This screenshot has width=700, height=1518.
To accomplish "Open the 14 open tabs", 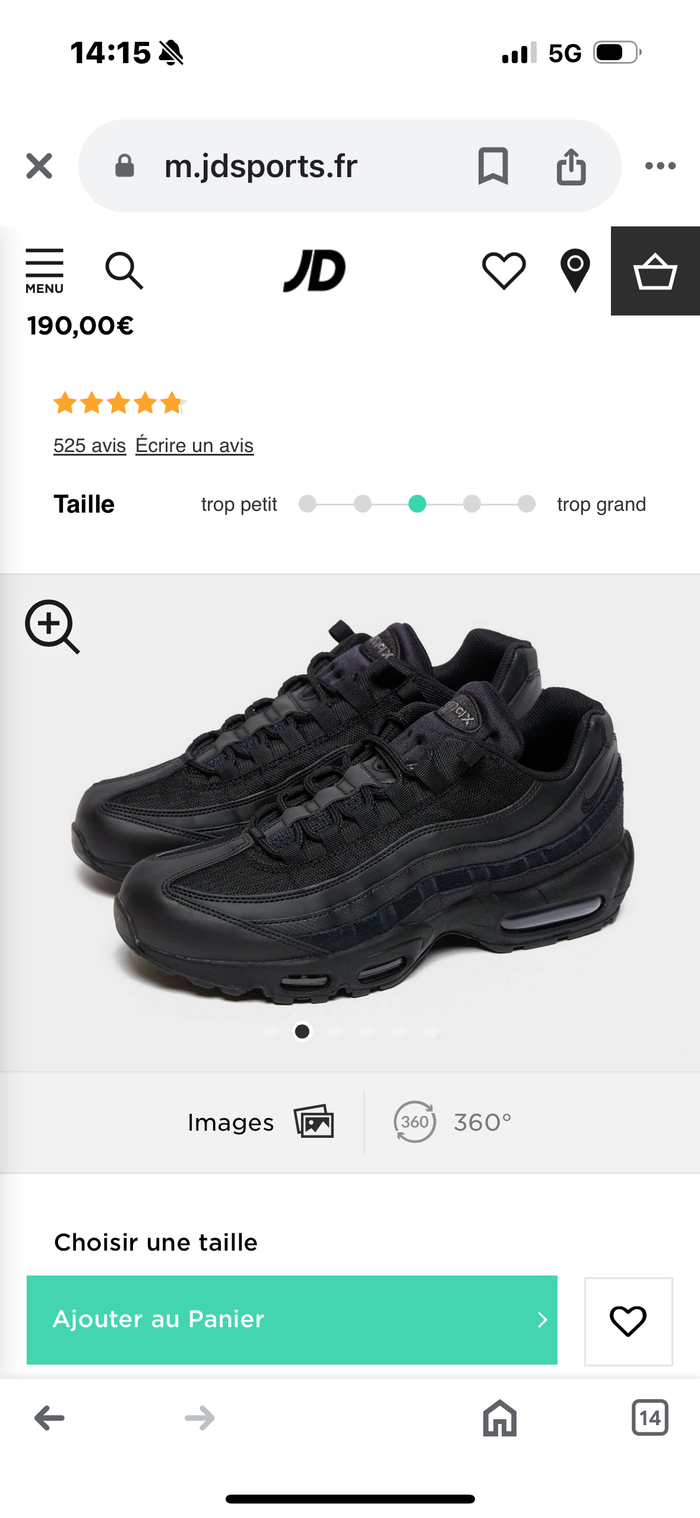I will coord(650,1417).
